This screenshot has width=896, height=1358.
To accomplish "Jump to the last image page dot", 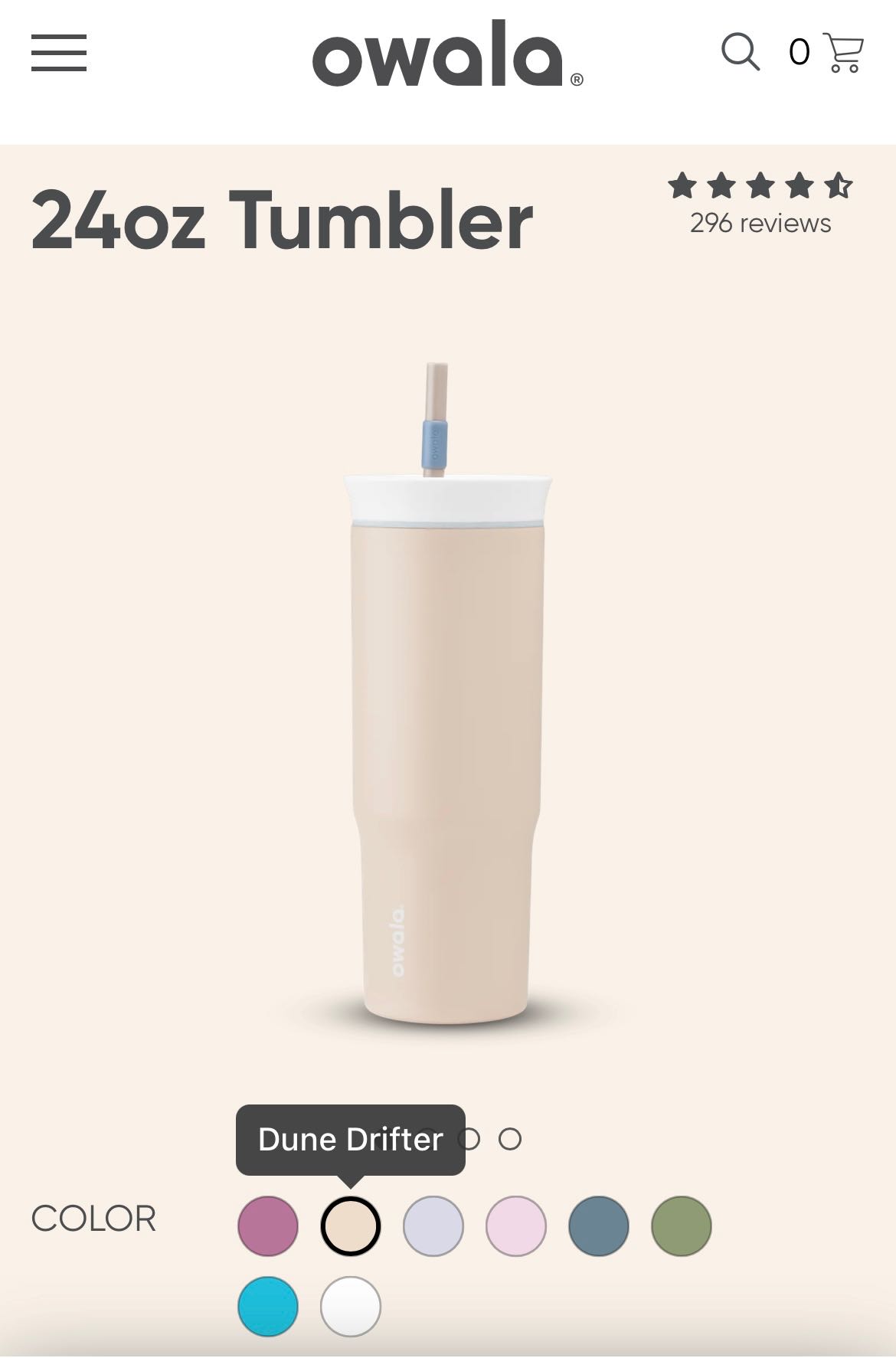I will [510, 1139].
